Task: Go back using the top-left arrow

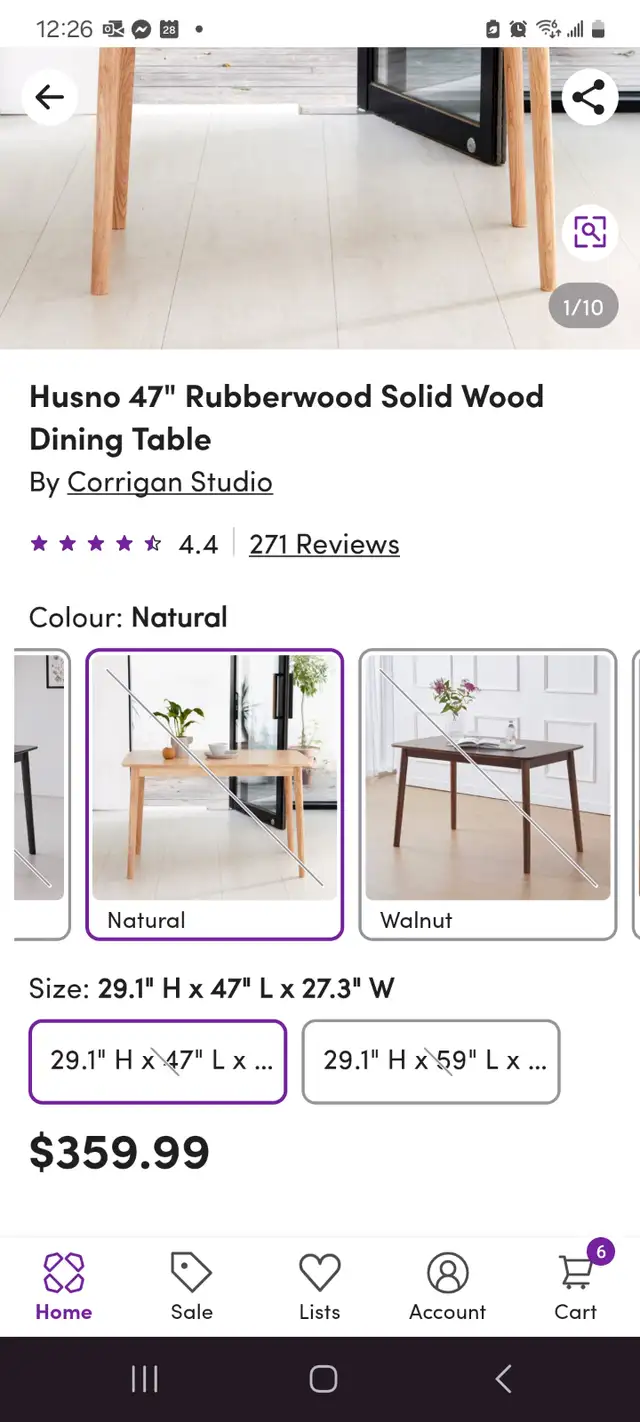Action: click(x=49, y=97)
